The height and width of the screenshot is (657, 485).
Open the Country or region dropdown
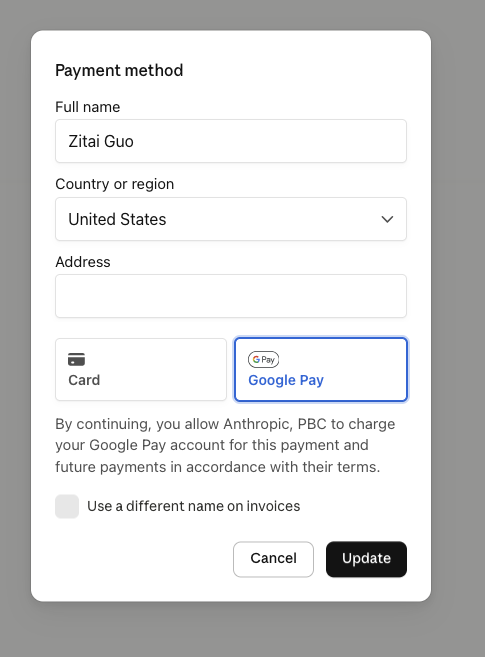point(231,219)
